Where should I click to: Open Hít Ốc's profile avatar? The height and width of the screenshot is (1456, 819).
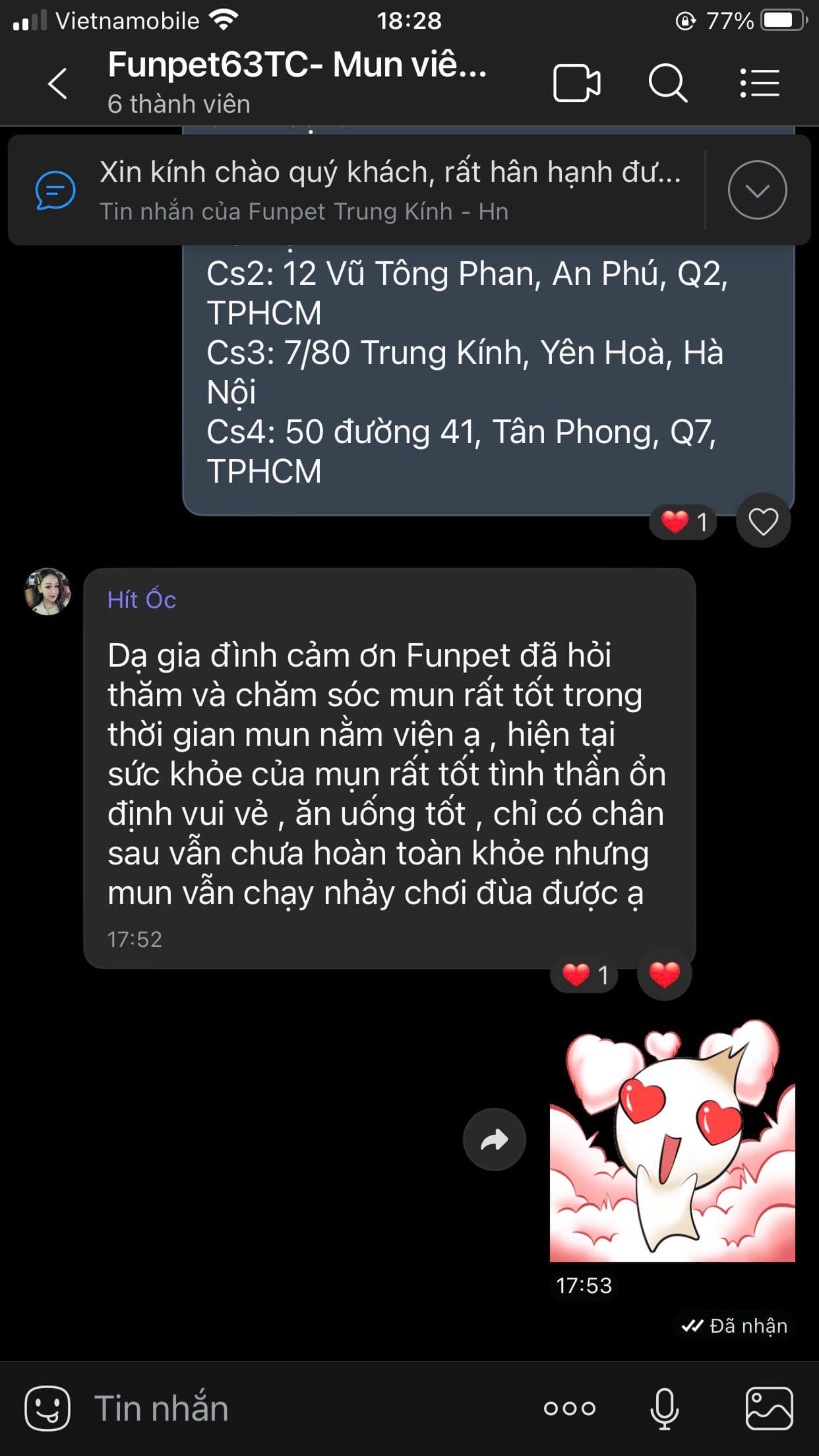[x=47, y=591]
